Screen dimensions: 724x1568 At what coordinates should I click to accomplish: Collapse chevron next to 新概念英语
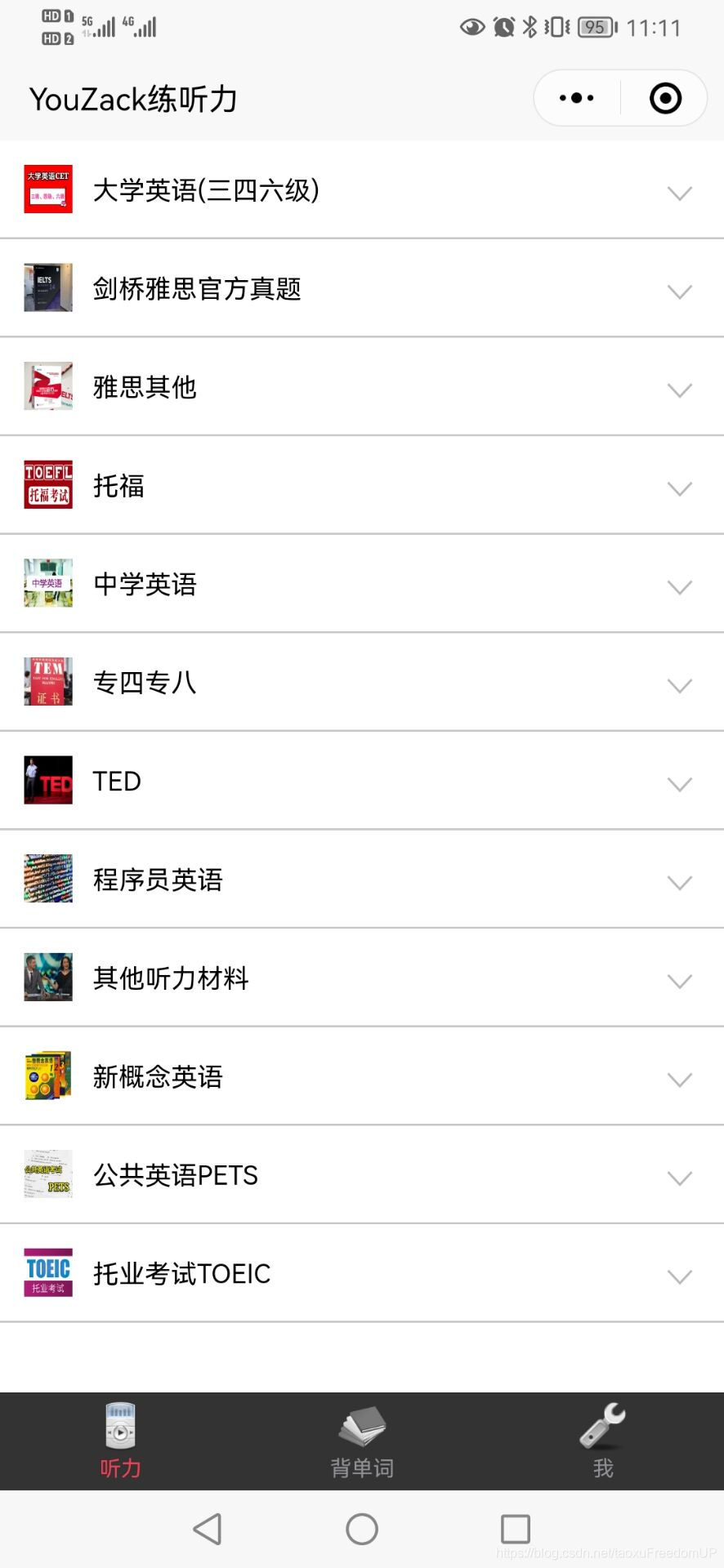tap(679, 1080)
